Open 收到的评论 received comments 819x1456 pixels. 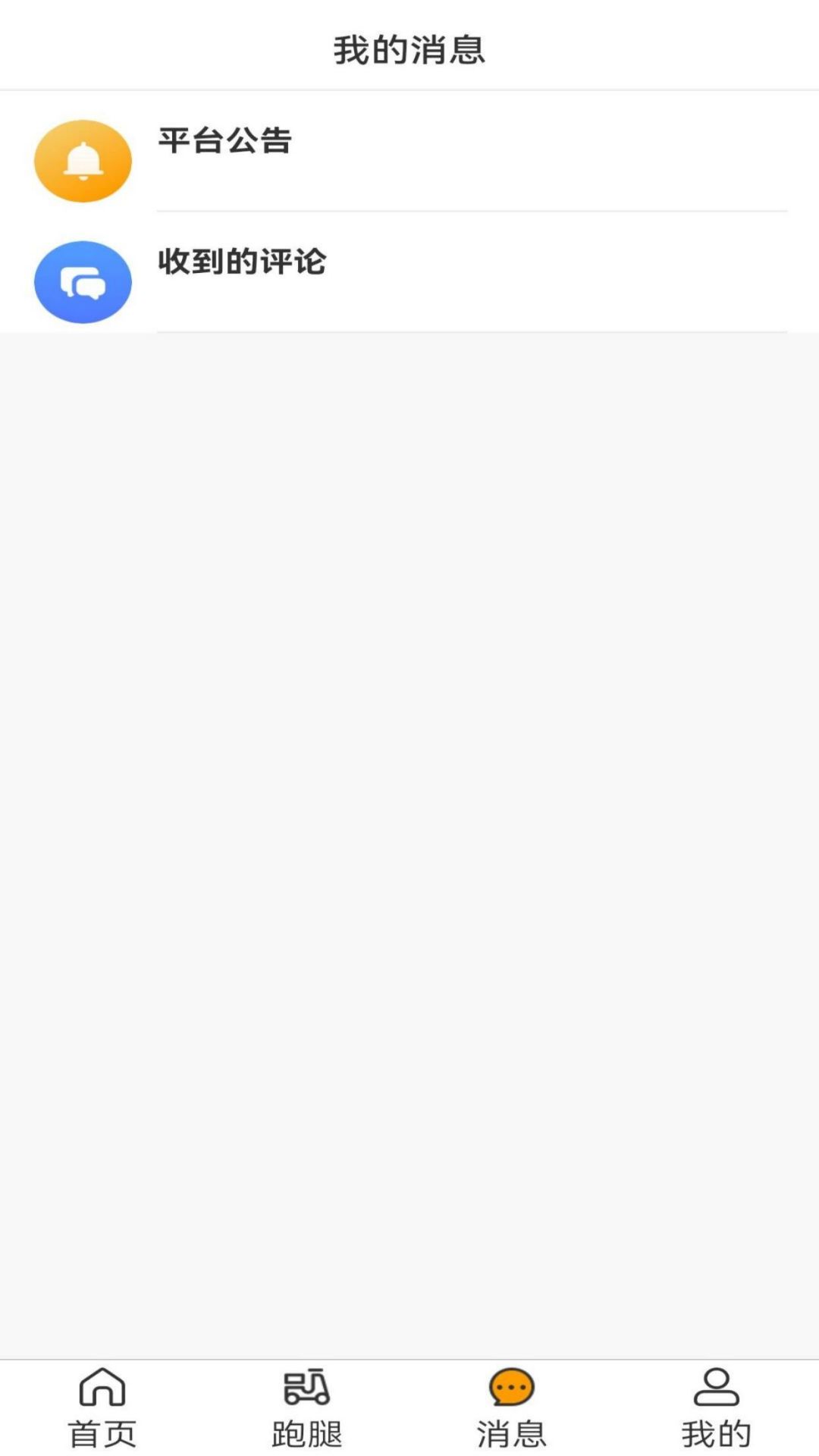tap(409, 273)
